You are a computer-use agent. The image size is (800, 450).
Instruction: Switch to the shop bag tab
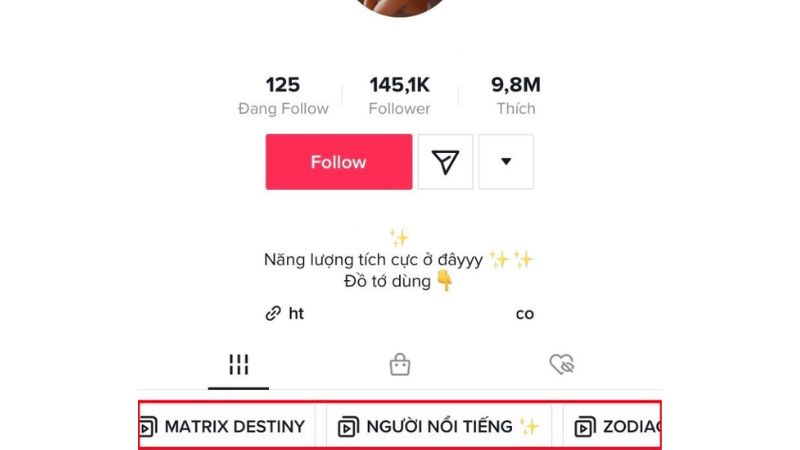click(400, 365)
